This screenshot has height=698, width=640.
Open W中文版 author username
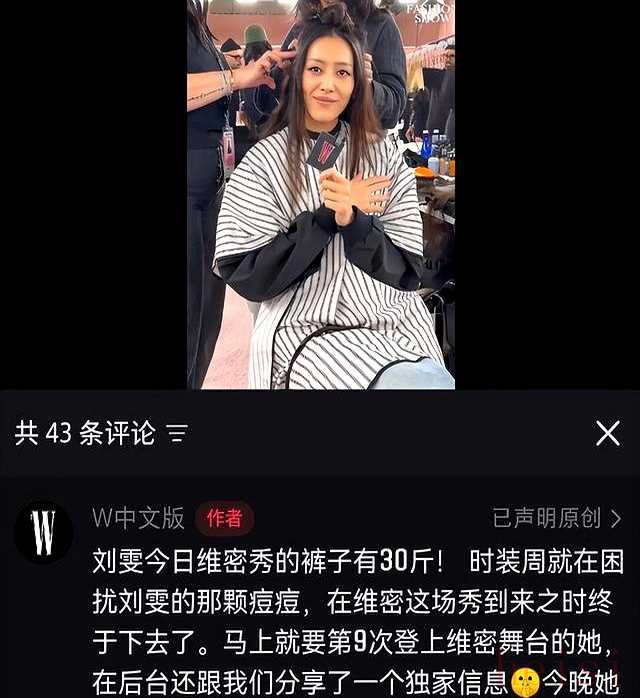pyautogui.click(x=138, y=518)
